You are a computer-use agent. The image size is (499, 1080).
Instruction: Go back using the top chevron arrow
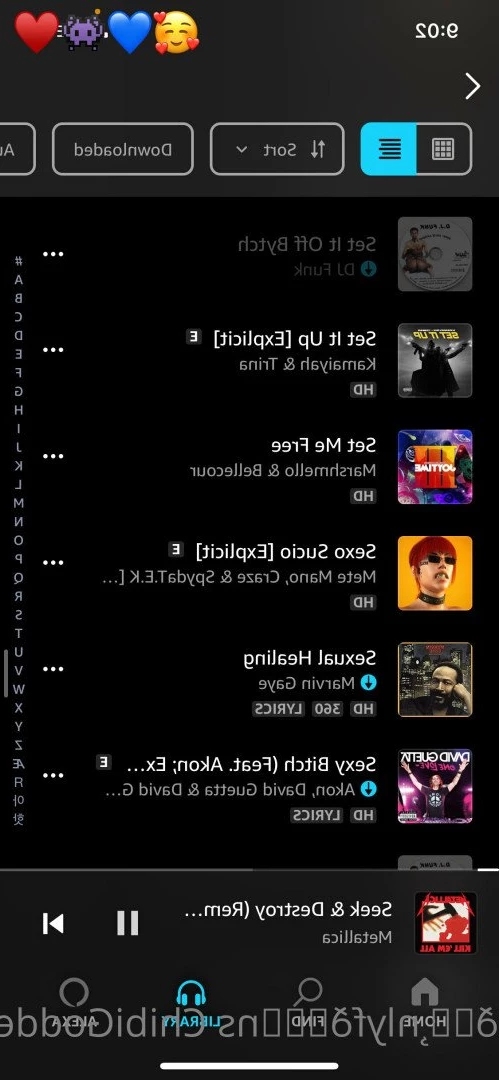(x=472, y=86)
